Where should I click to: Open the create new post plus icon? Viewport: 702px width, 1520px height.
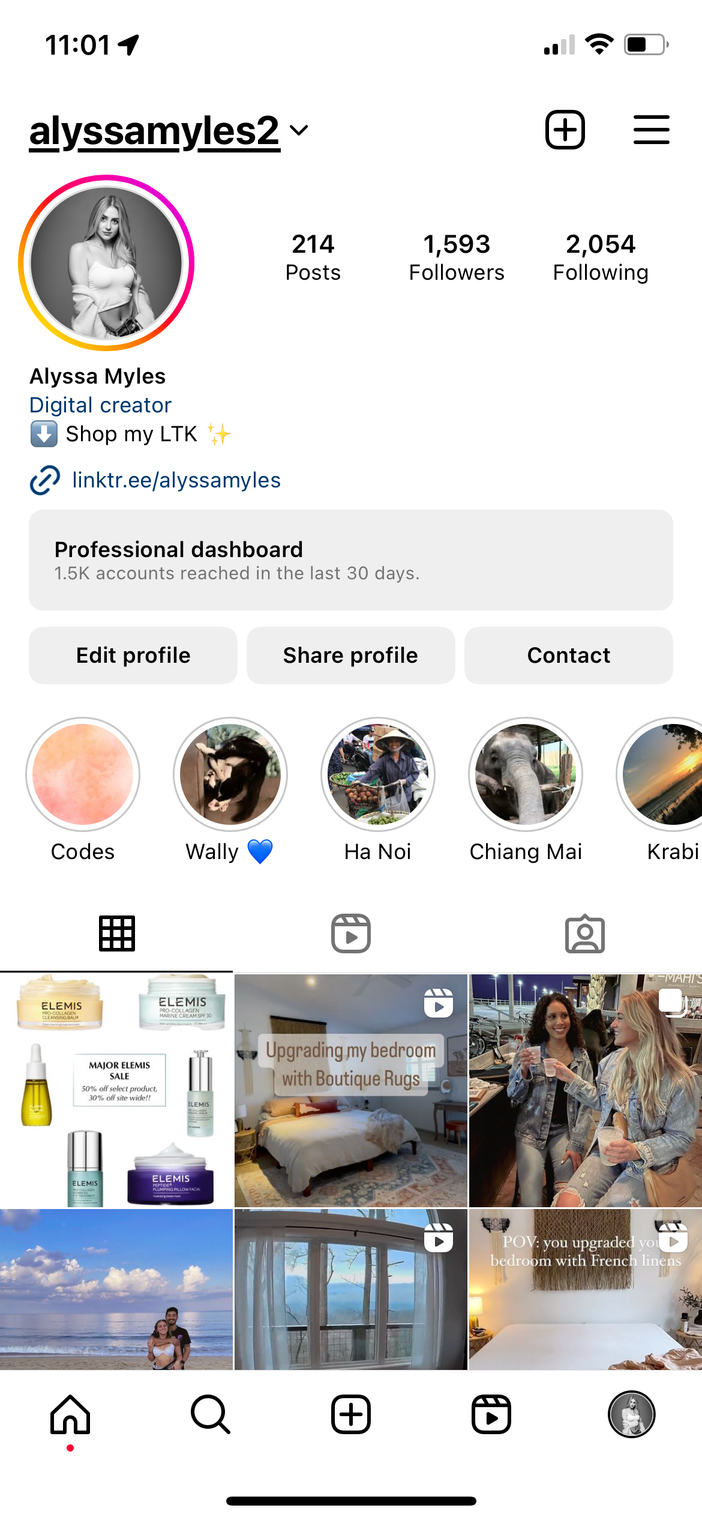click(565, 130)
